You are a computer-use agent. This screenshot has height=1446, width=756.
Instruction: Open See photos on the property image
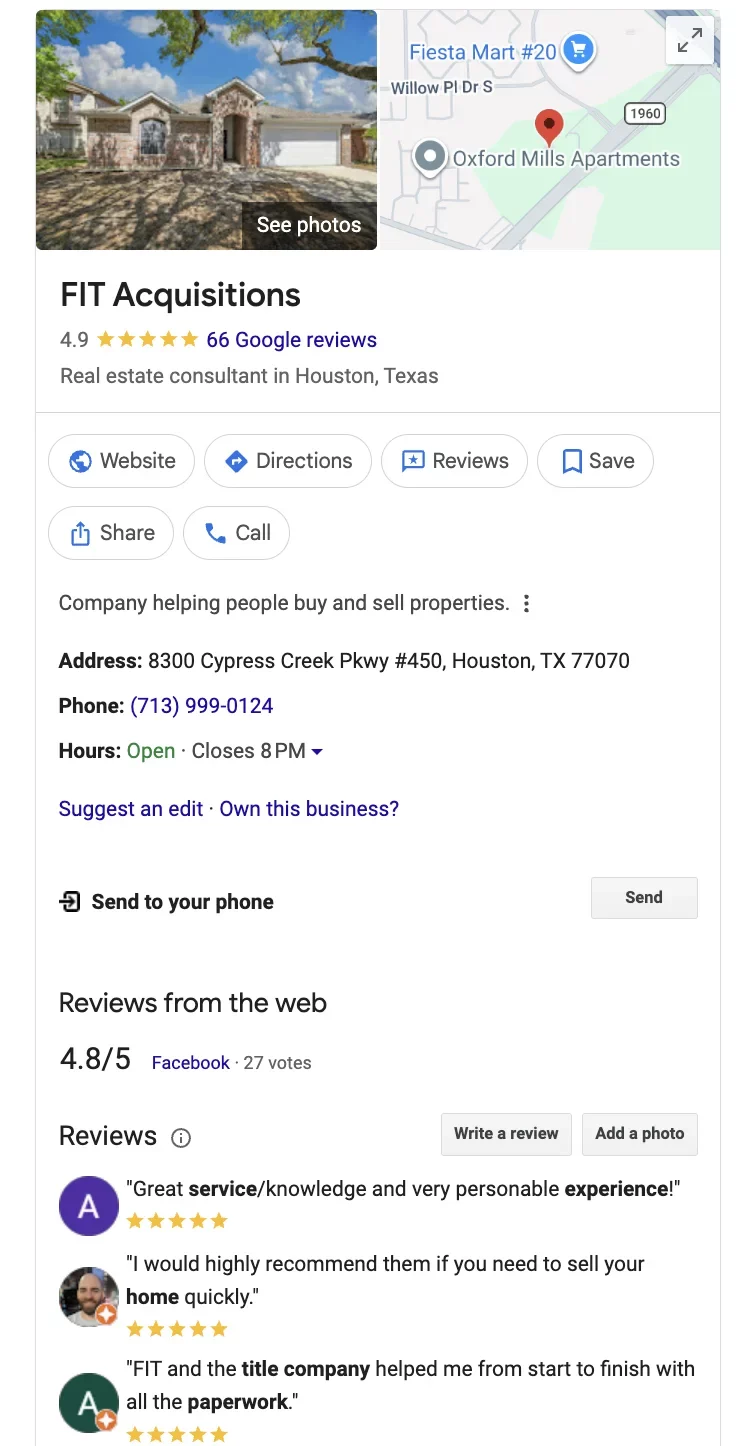click(x=309, y=225)
